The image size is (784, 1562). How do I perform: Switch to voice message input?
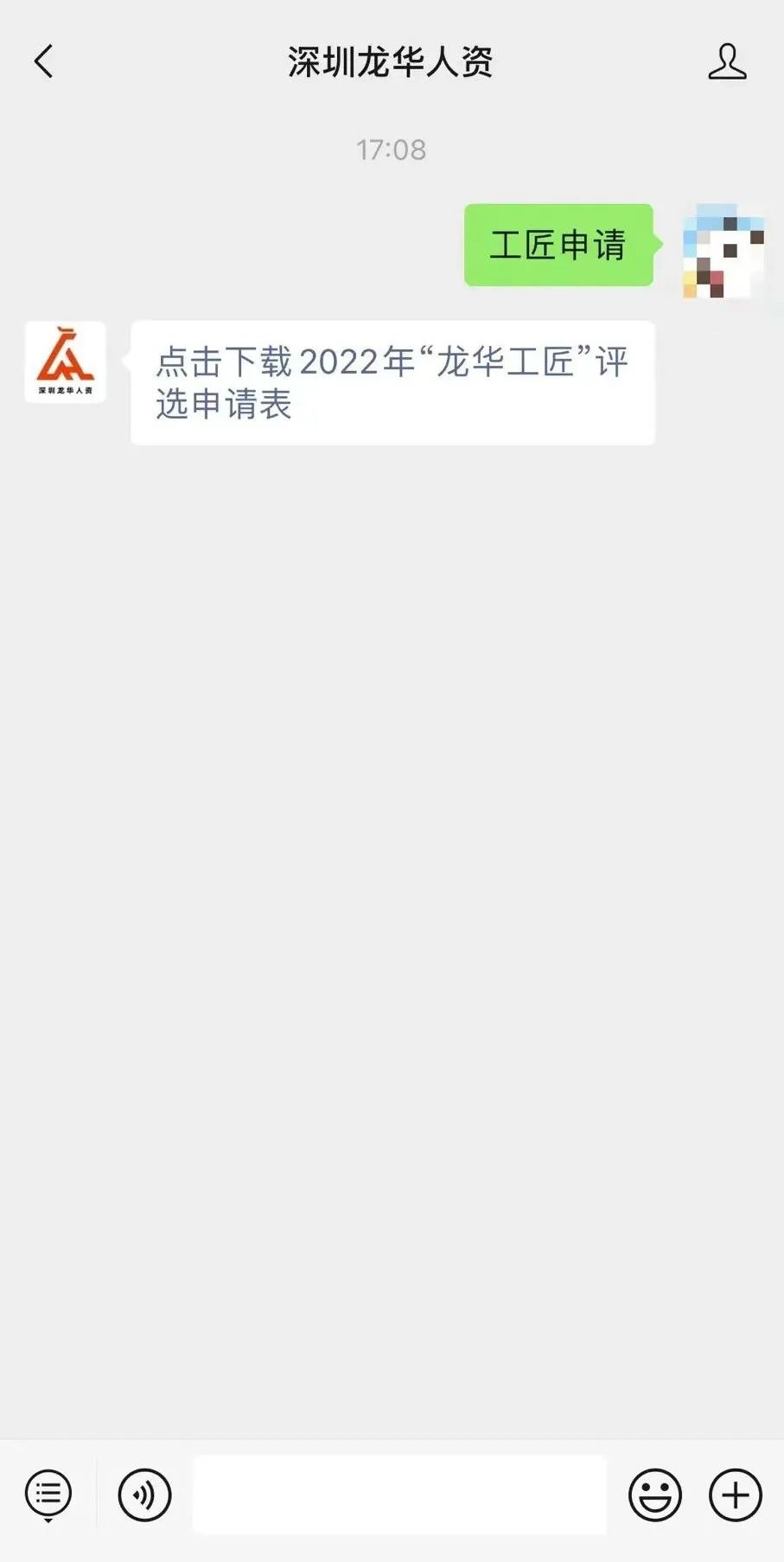tap(144, 1495)
